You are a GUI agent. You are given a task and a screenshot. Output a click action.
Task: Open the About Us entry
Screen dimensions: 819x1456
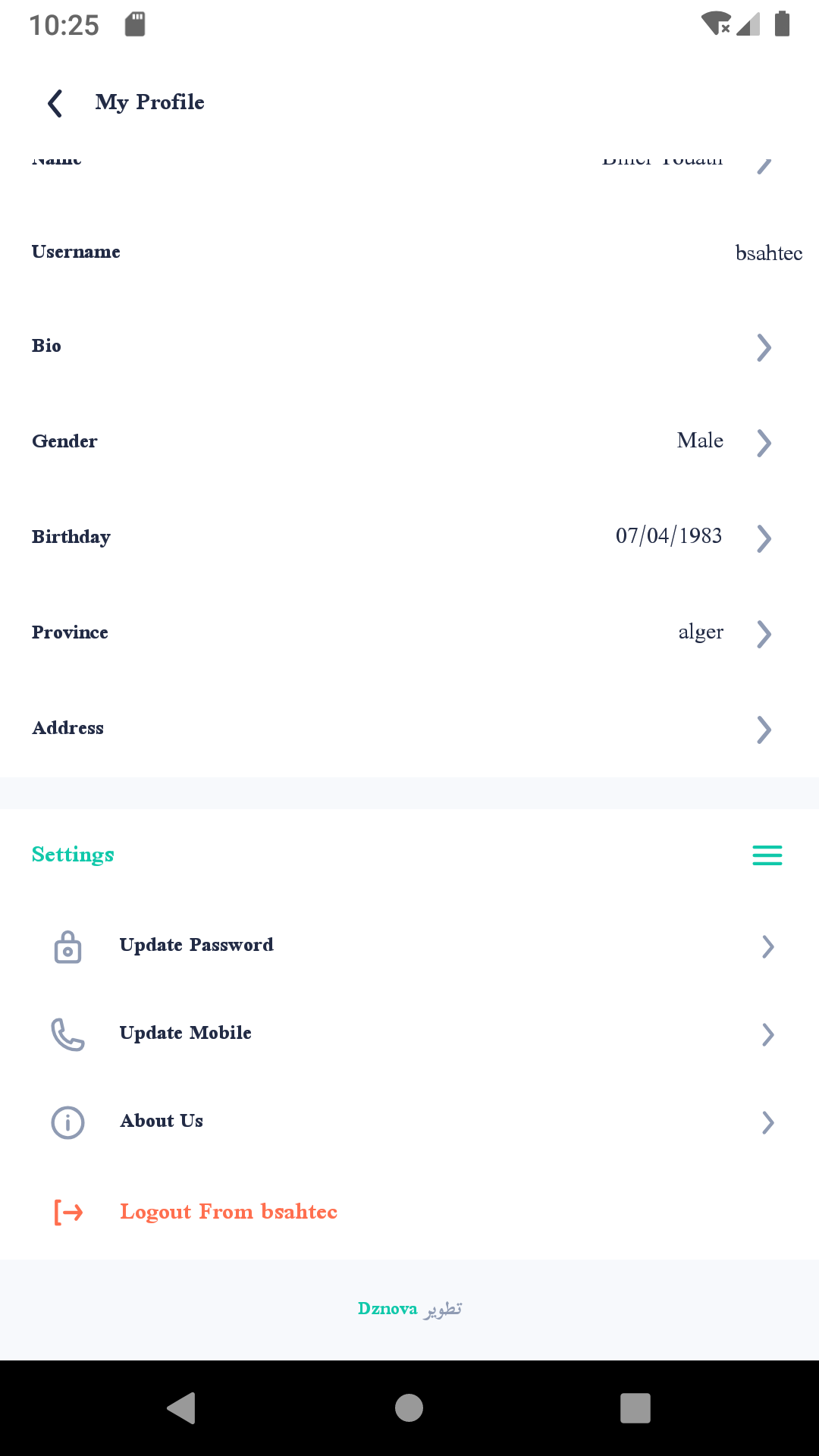pos(162,1121)
